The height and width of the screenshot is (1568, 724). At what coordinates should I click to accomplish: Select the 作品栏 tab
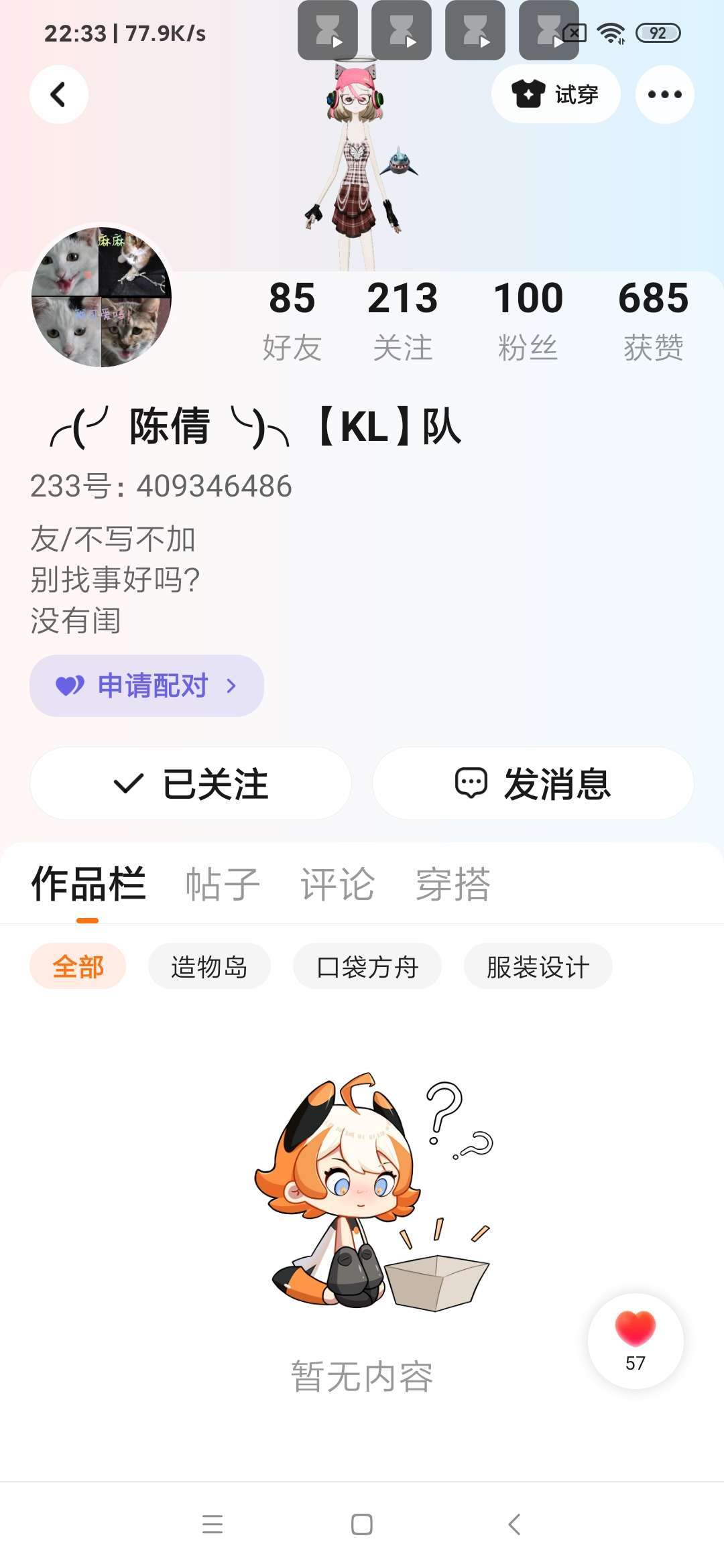click(x=88, y=885)
